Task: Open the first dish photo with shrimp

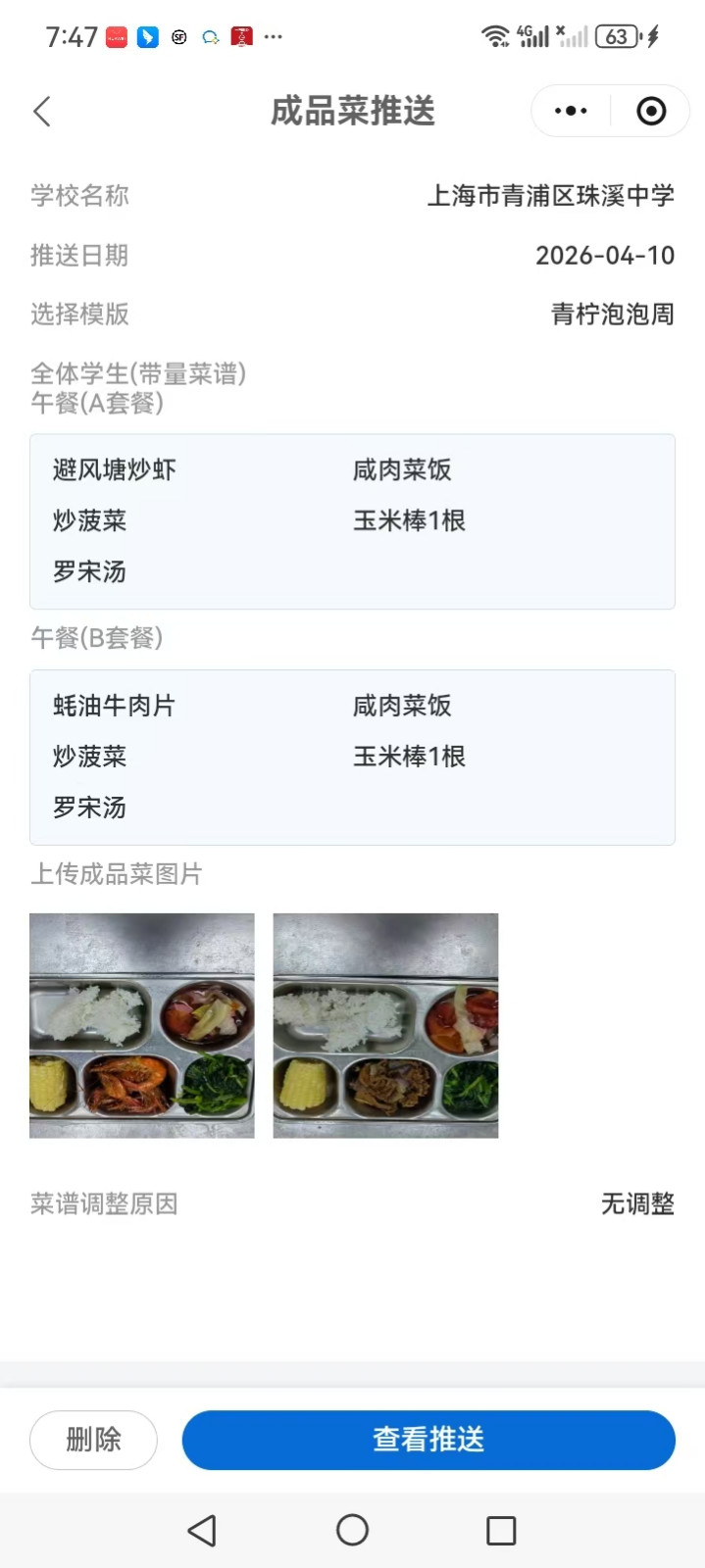Action: point(142,1025)
